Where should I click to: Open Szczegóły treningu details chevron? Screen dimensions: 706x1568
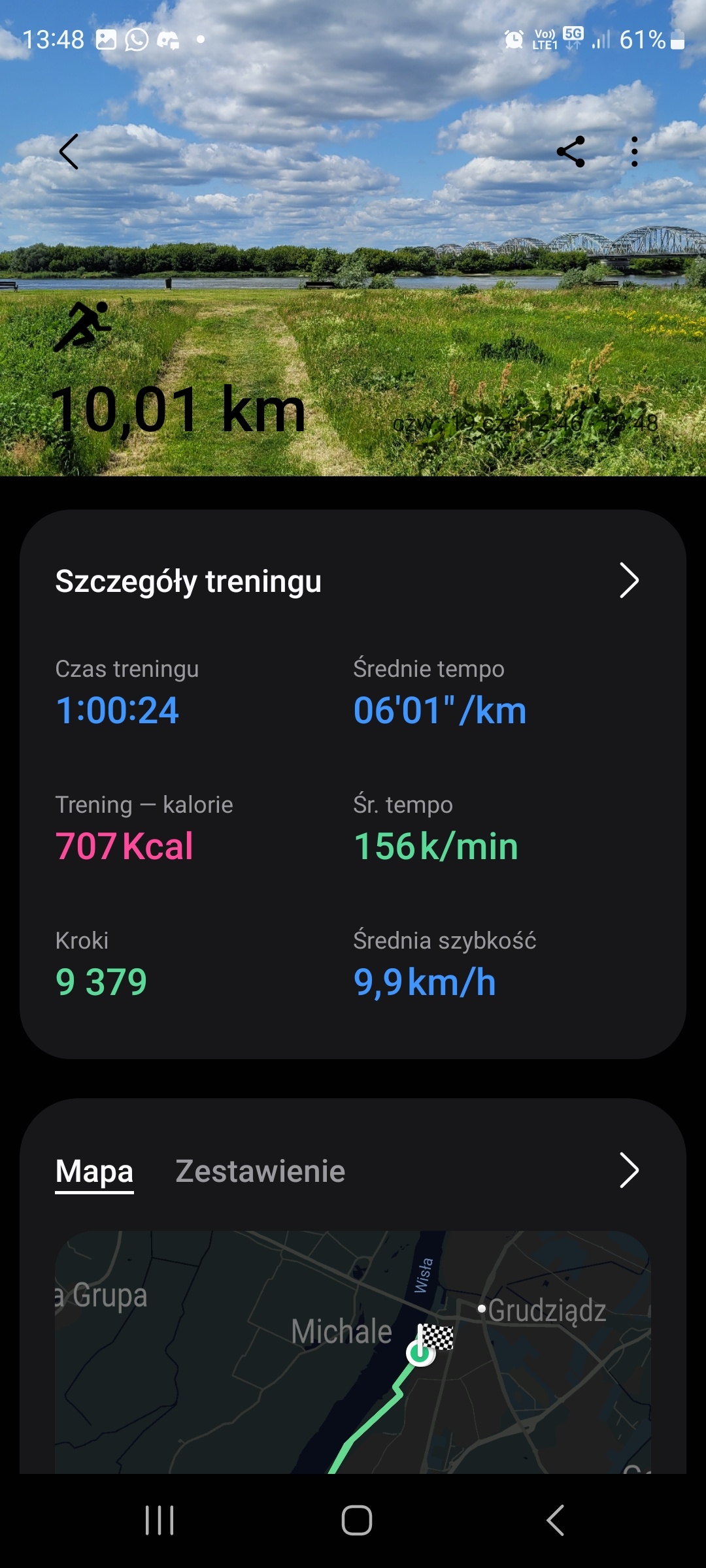628,580
